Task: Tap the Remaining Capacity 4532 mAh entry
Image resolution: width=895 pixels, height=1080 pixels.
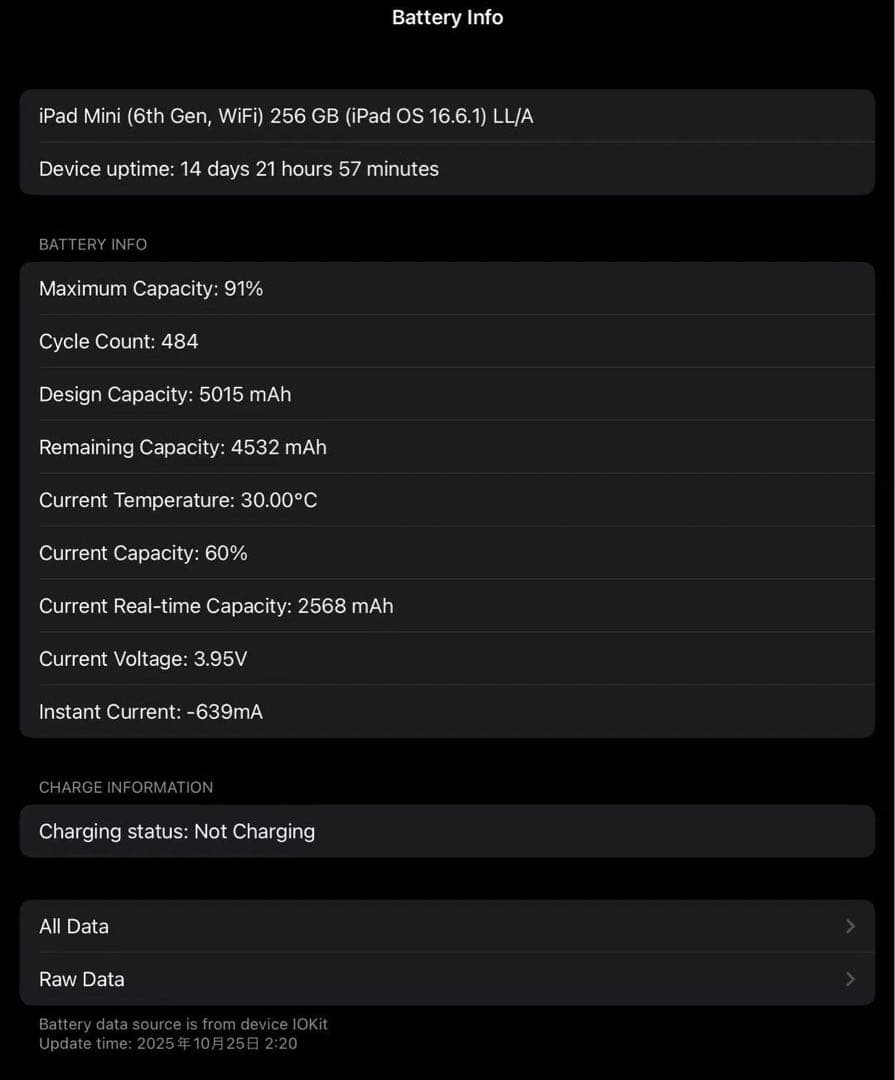Action: (x=447, y=447)
